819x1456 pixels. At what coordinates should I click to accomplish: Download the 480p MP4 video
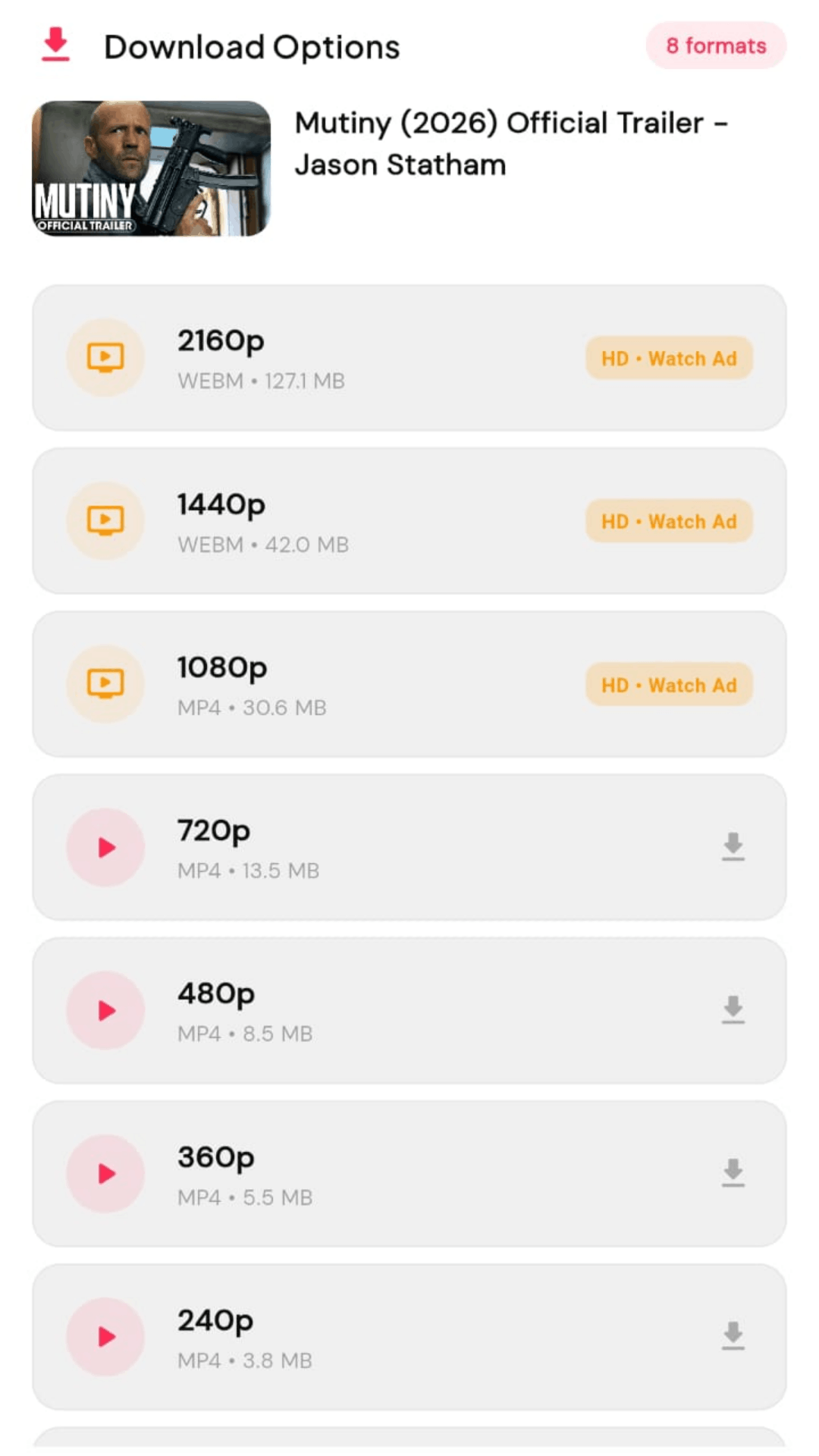[733, 1010]
